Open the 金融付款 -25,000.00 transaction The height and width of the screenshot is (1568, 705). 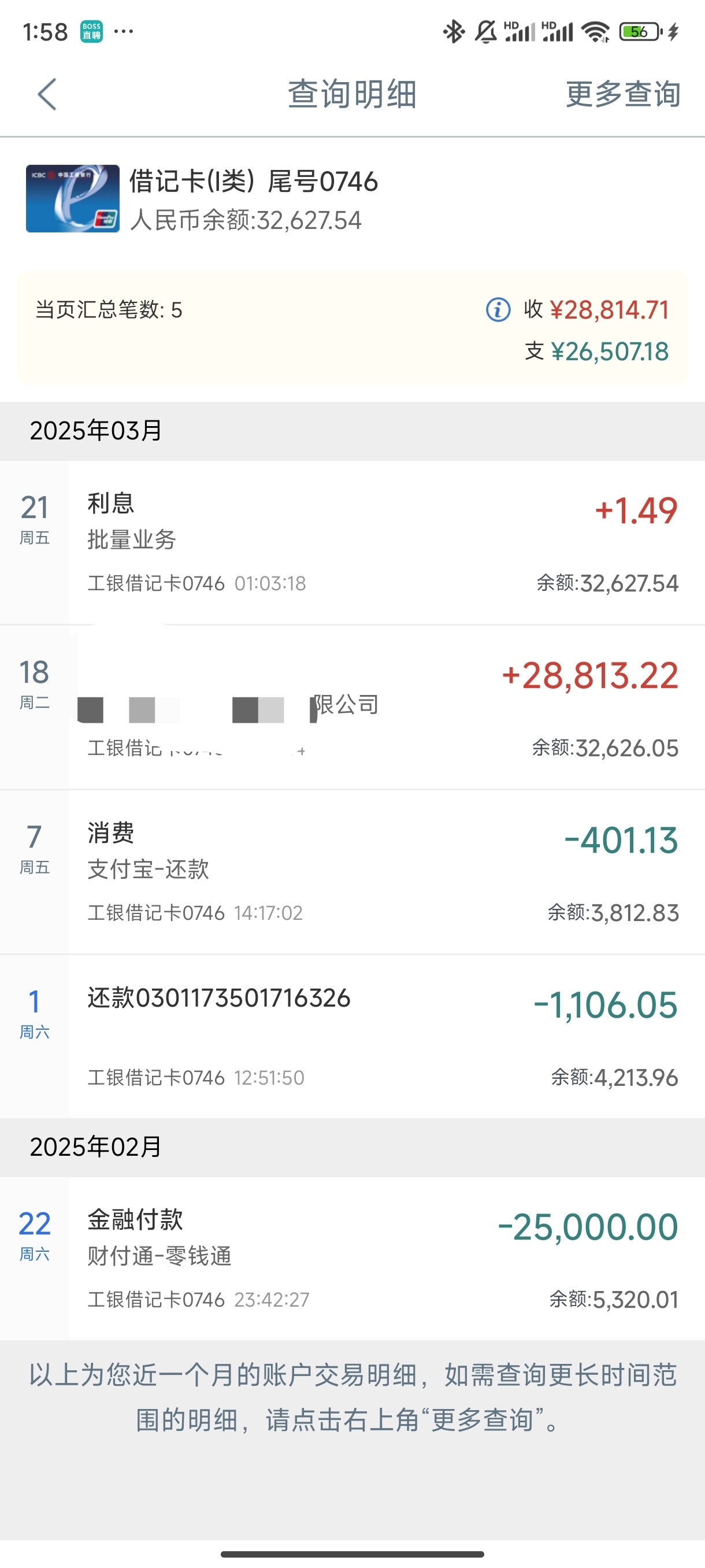tap(352, 1258)
